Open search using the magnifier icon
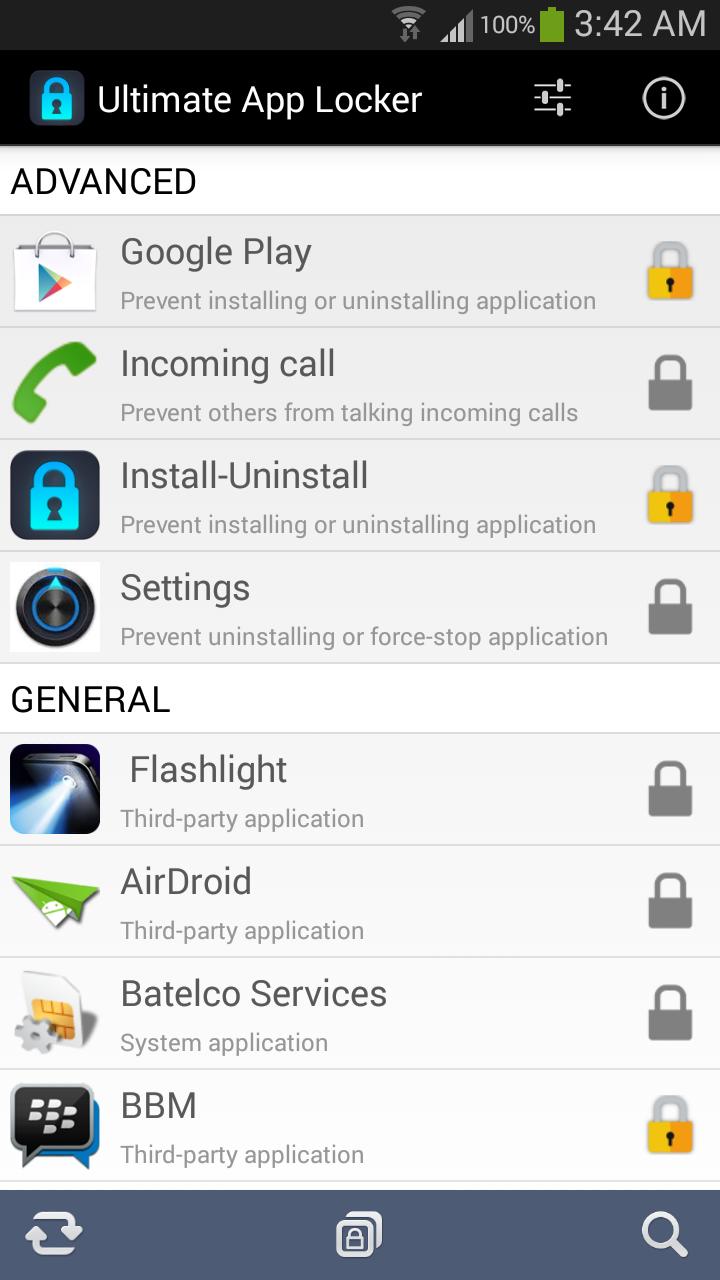 coord(663,1233)
